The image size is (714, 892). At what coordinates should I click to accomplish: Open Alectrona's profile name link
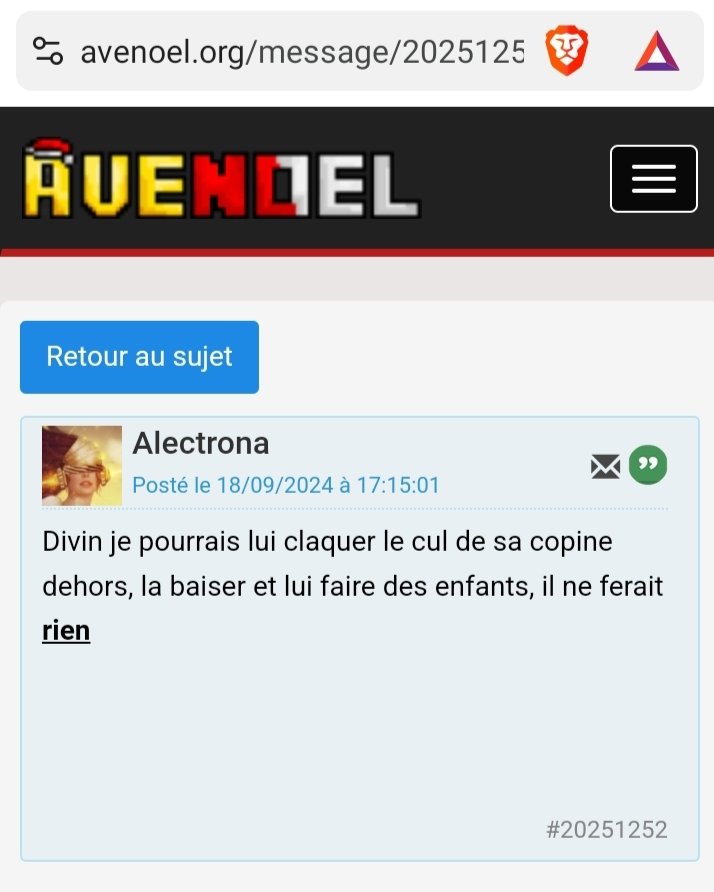coord(201,443)
